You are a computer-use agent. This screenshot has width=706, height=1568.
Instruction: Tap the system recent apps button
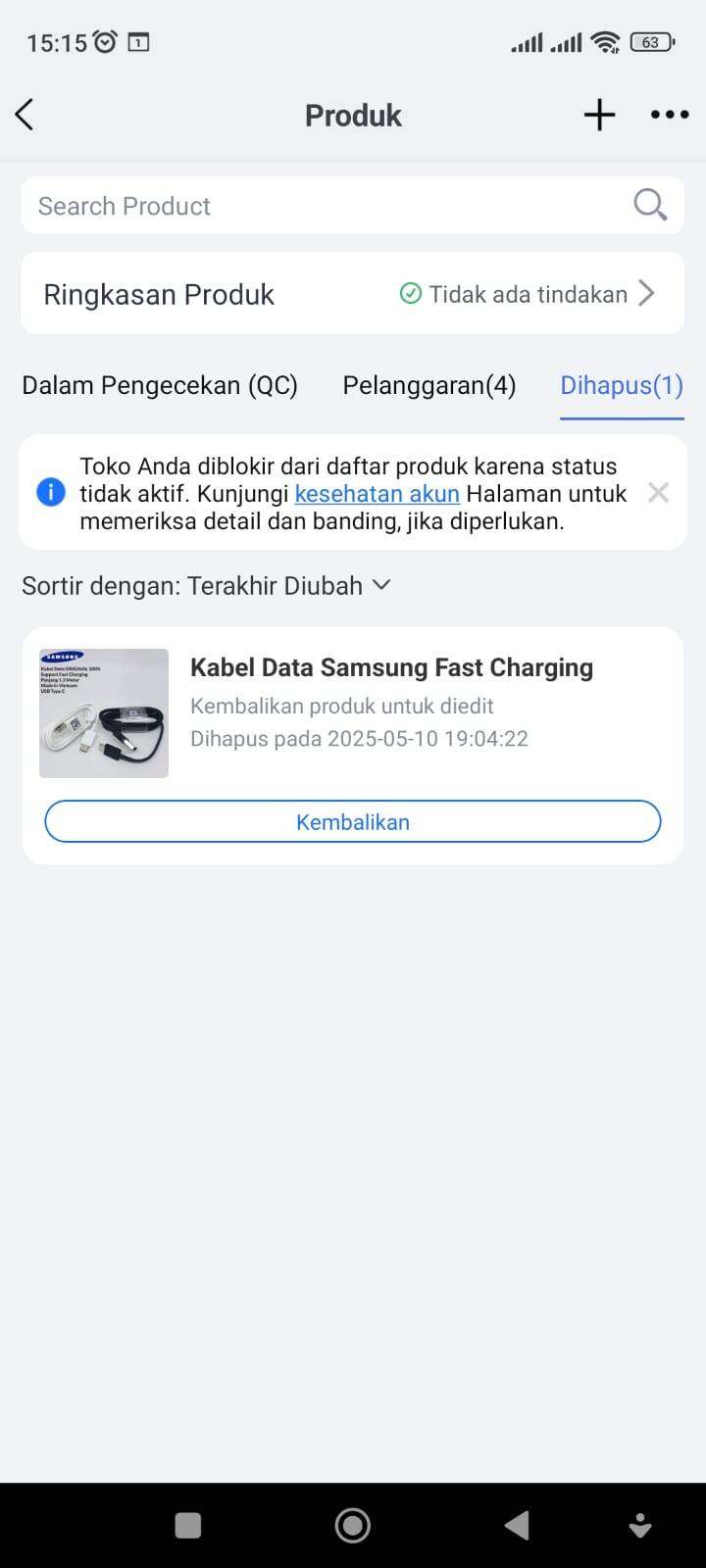pos(187,1525)
